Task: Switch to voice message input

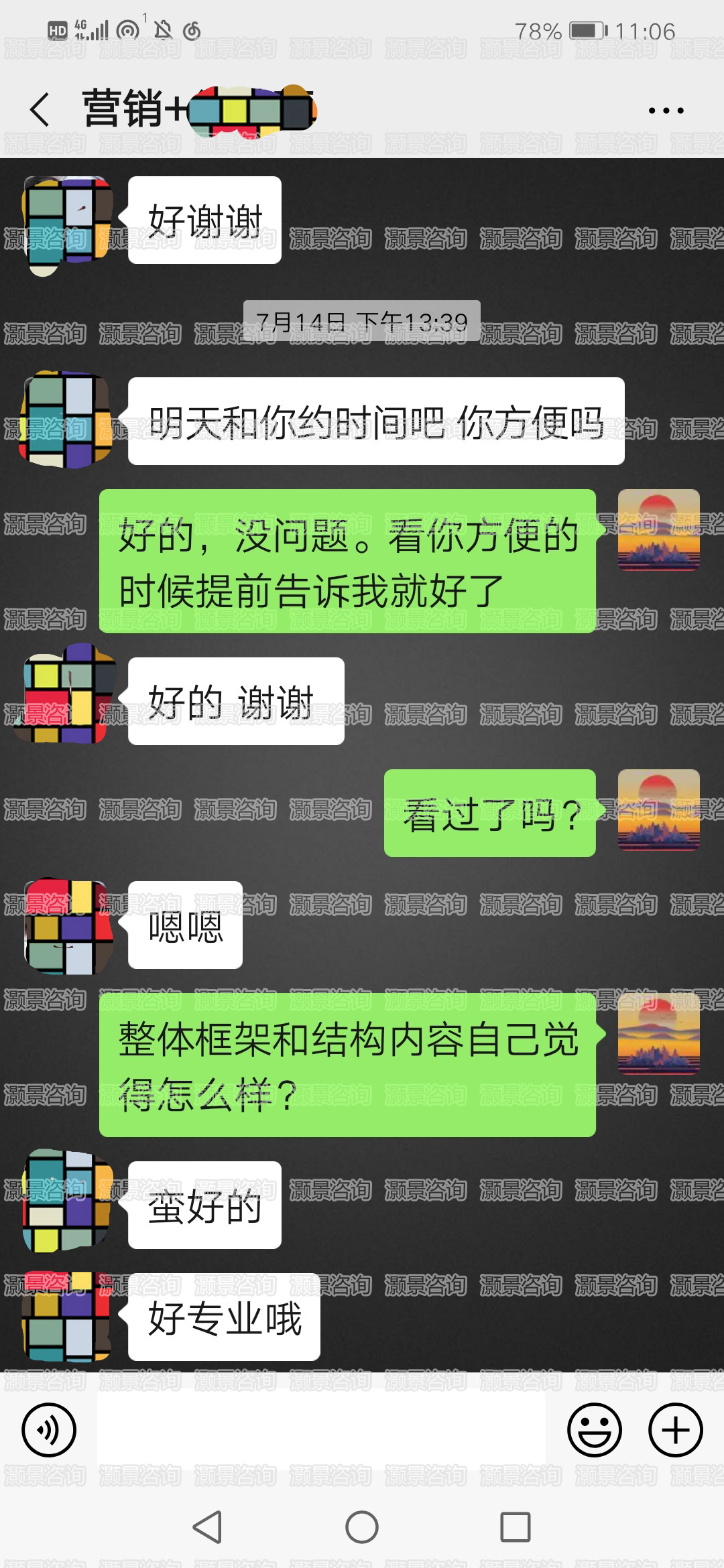Action: pos(49,1429)
